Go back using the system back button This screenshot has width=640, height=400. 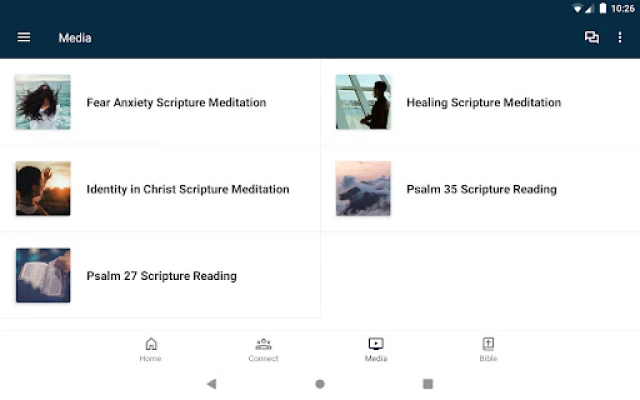pyautogui.click(x=211, y=384)
